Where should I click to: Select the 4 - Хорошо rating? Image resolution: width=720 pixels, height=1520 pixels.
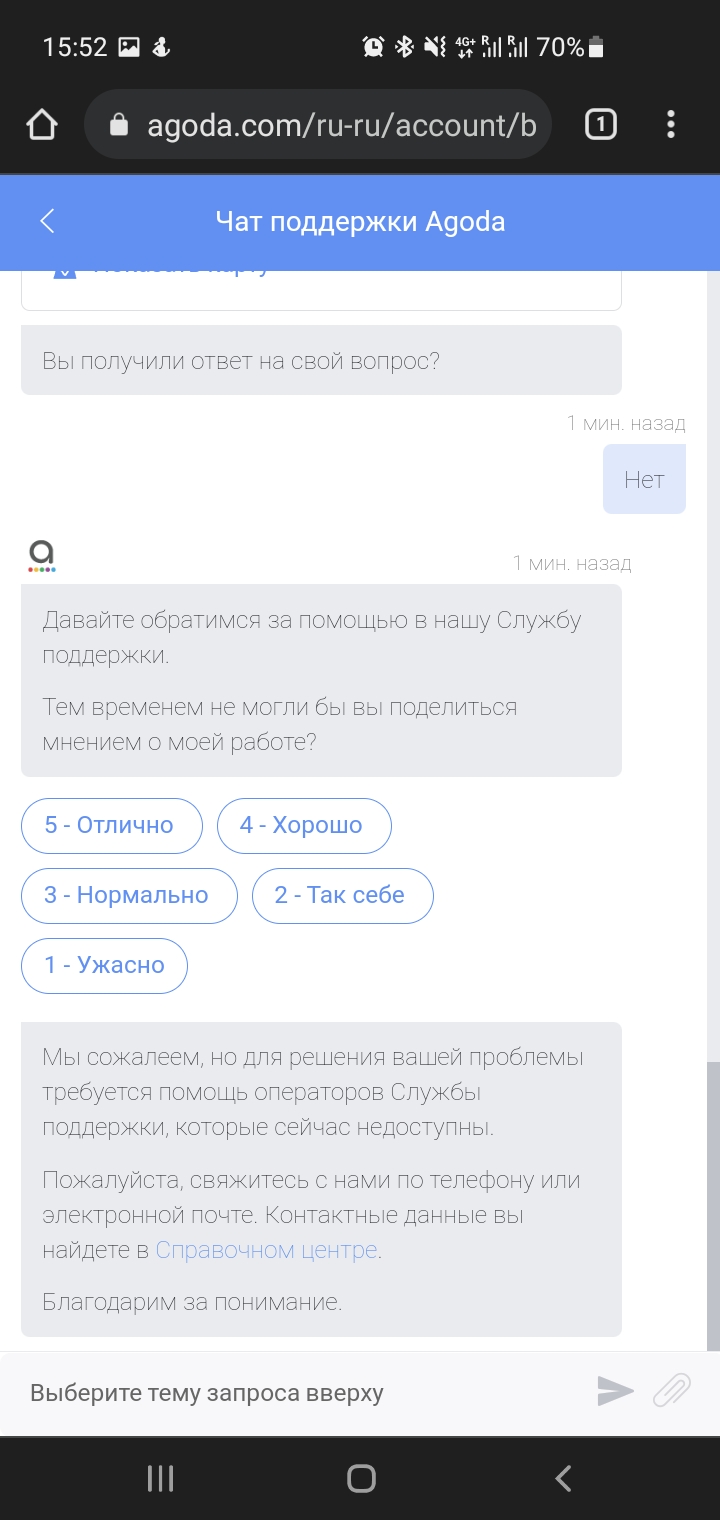[303, 825]
